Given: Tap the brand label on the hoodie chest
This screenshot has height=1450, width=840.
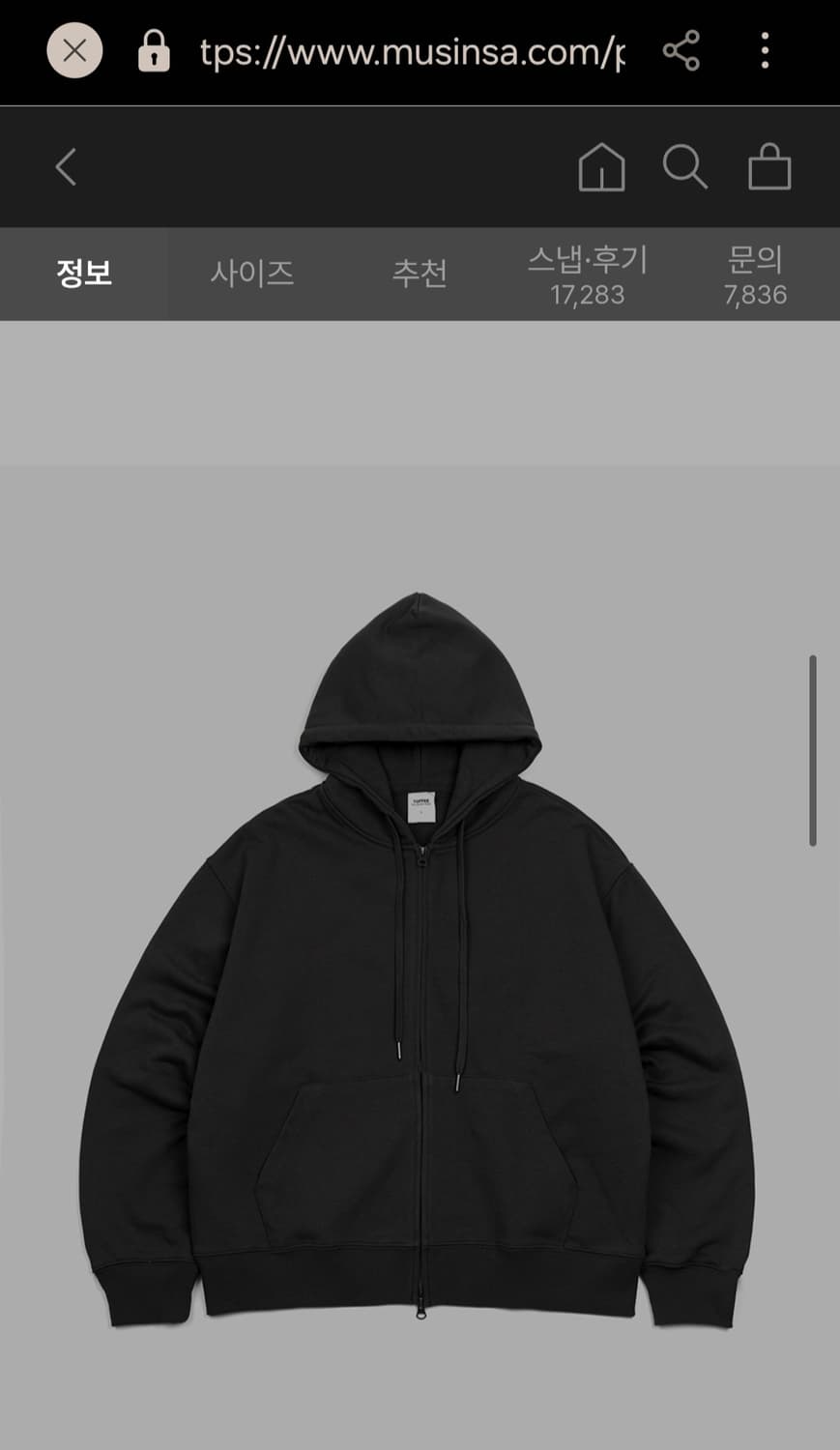Looking at the screenshot, I should [420, 805].
